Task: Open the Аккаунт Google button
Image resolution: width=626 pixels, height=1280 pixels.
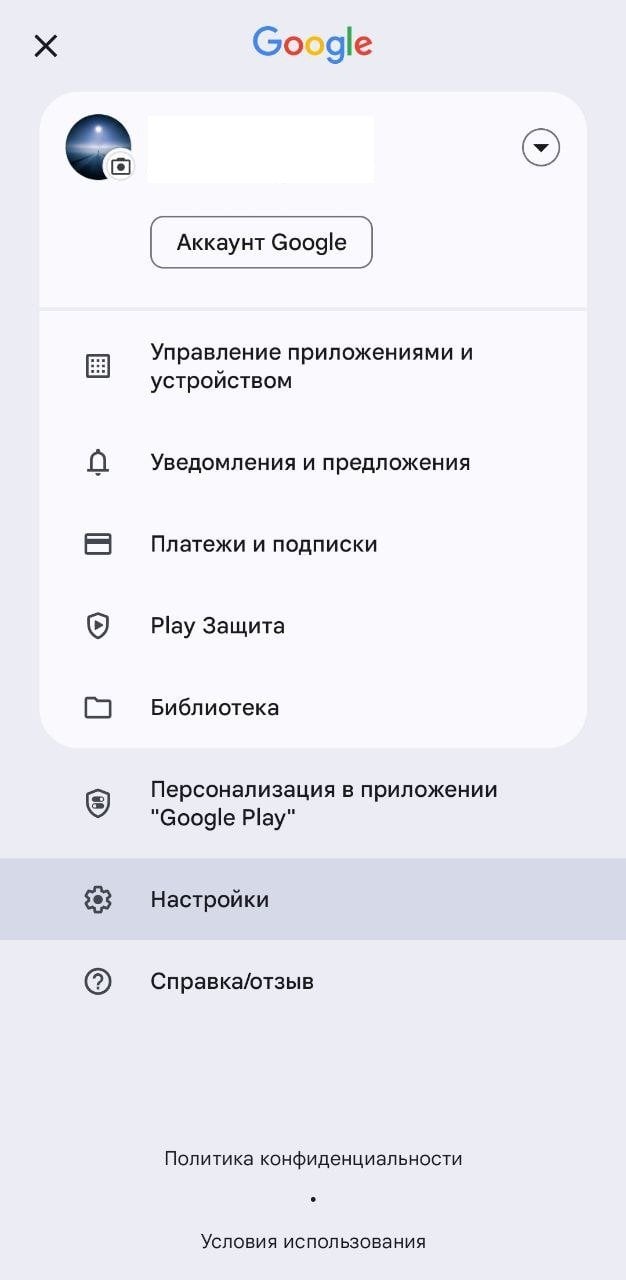Action: 261,242
